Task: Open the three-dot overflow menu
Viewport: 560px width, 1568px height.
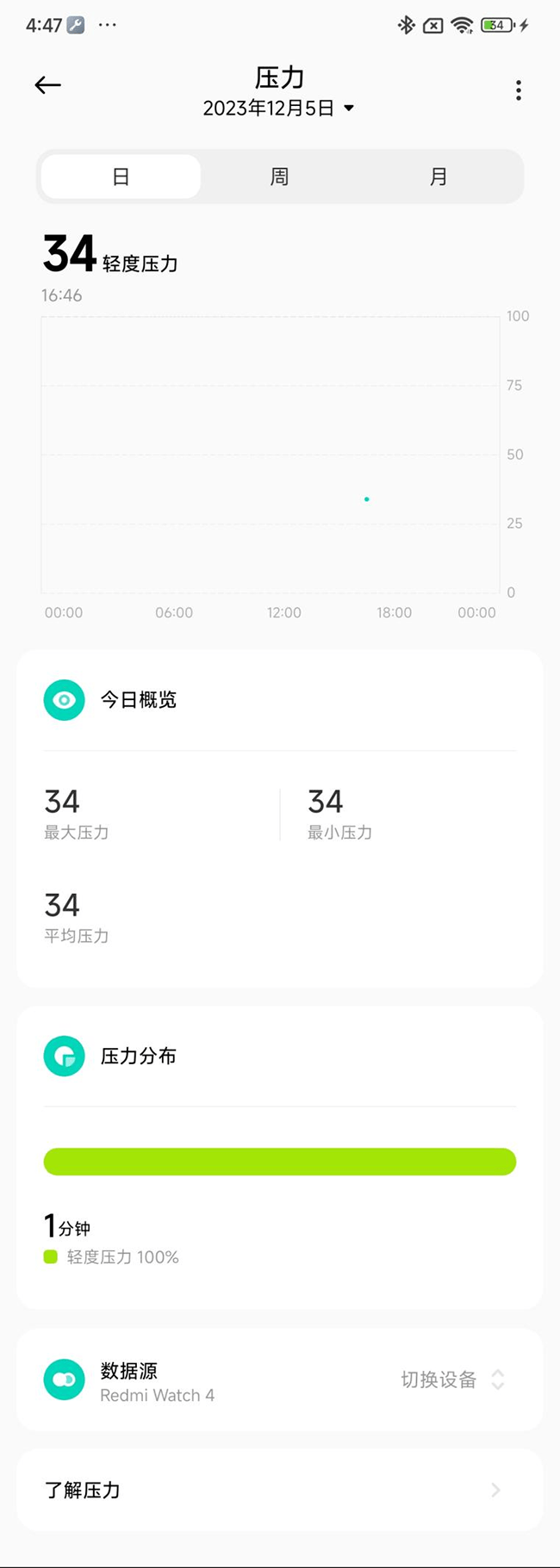Action: [518, 90]
